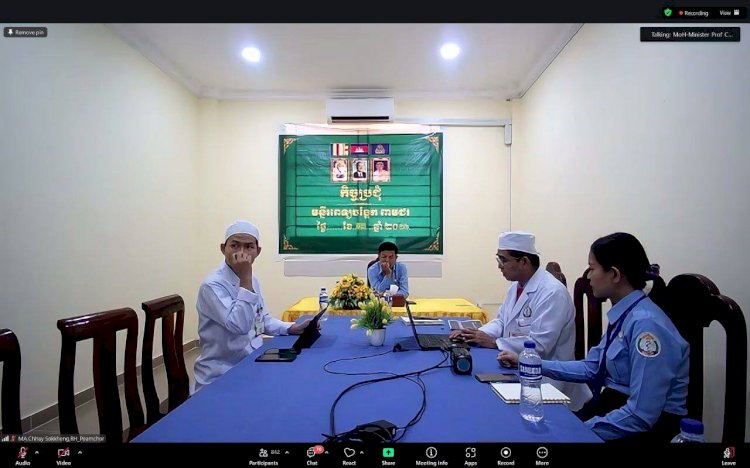Open the Participants panel
Image resolution: width=750 pixels, height=468 pixels.
click(263, 454)
